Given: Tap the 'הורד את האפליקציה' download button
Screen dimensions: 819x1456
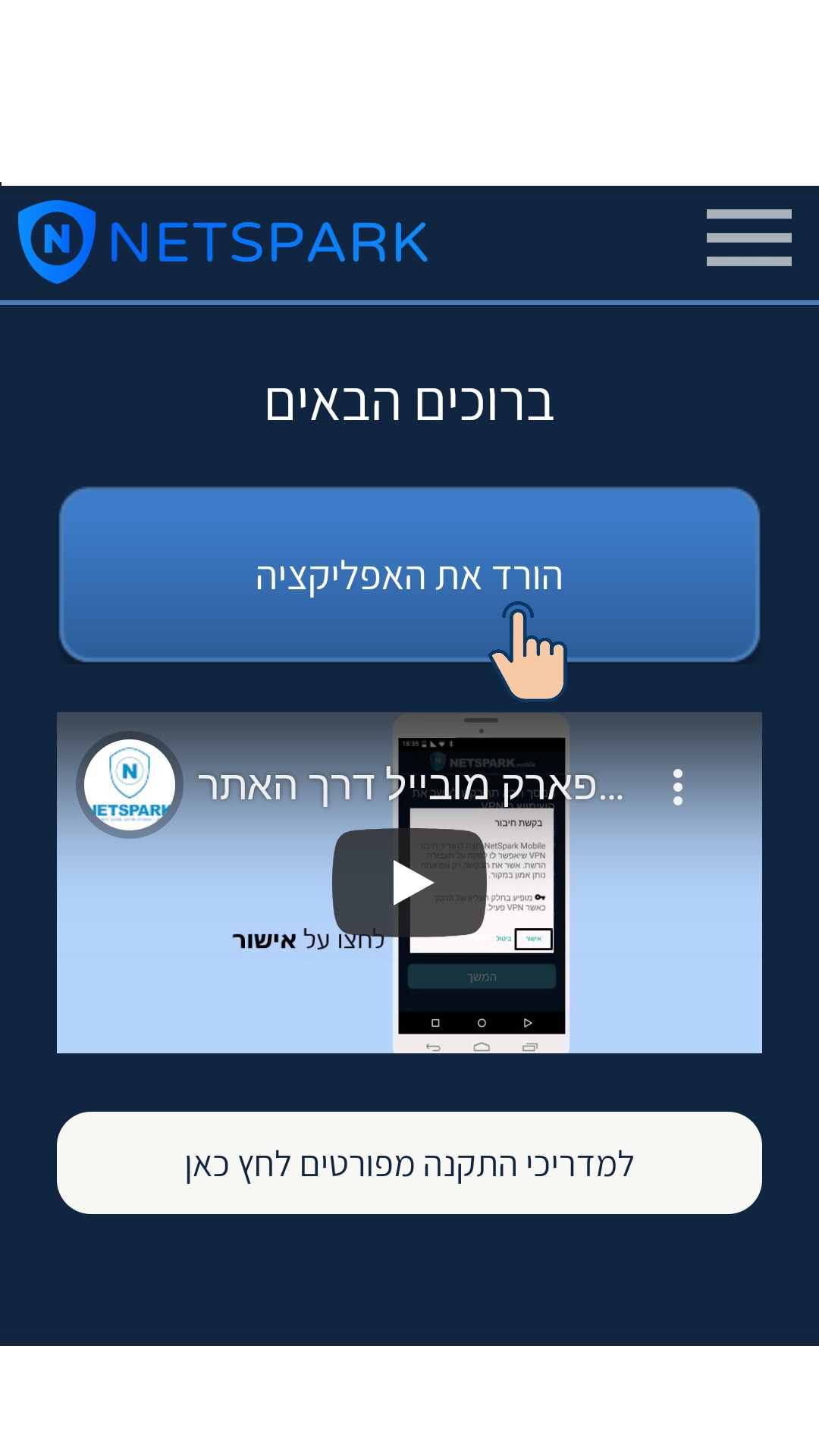Looking at the screenshot, I should click(x=409, y=575).
